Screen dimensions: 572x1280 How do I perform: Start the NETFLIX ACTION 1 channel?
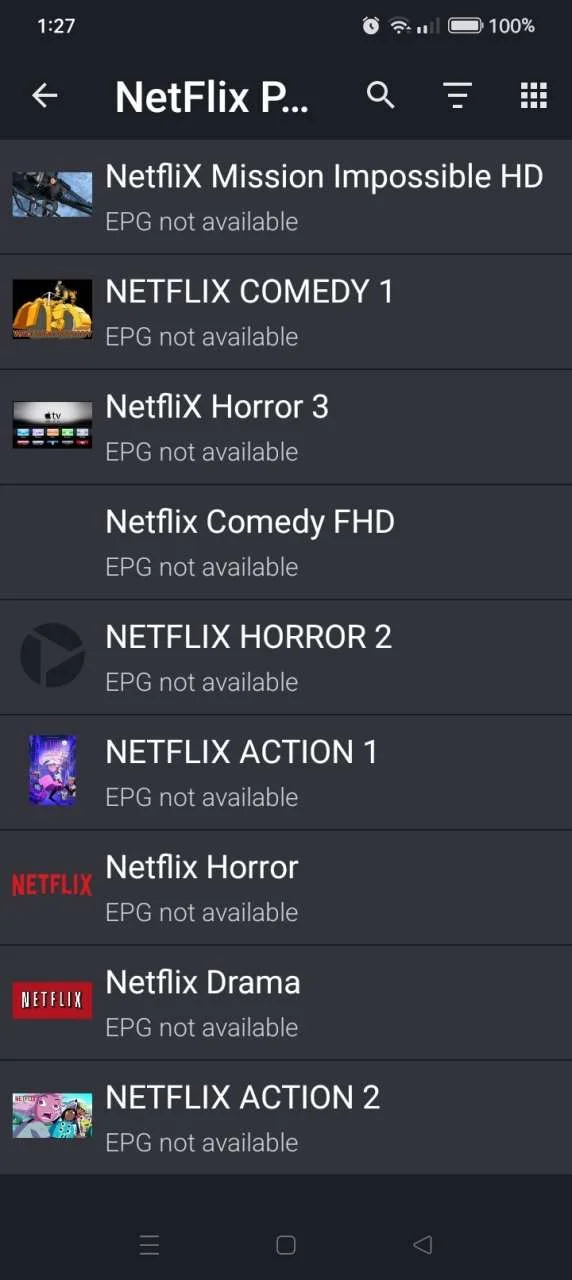286,772
